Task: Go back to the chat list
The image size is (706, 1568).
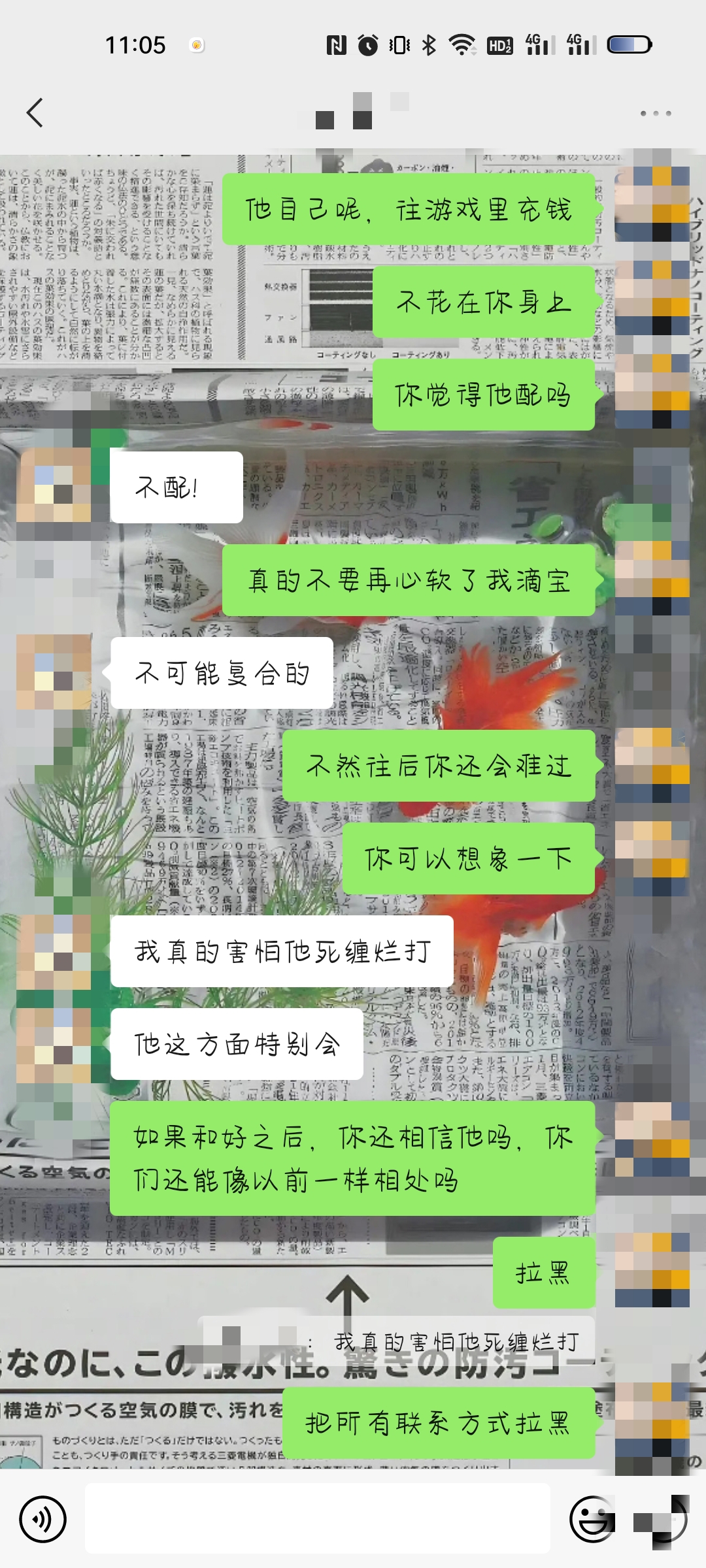Action: coord(35,112)
